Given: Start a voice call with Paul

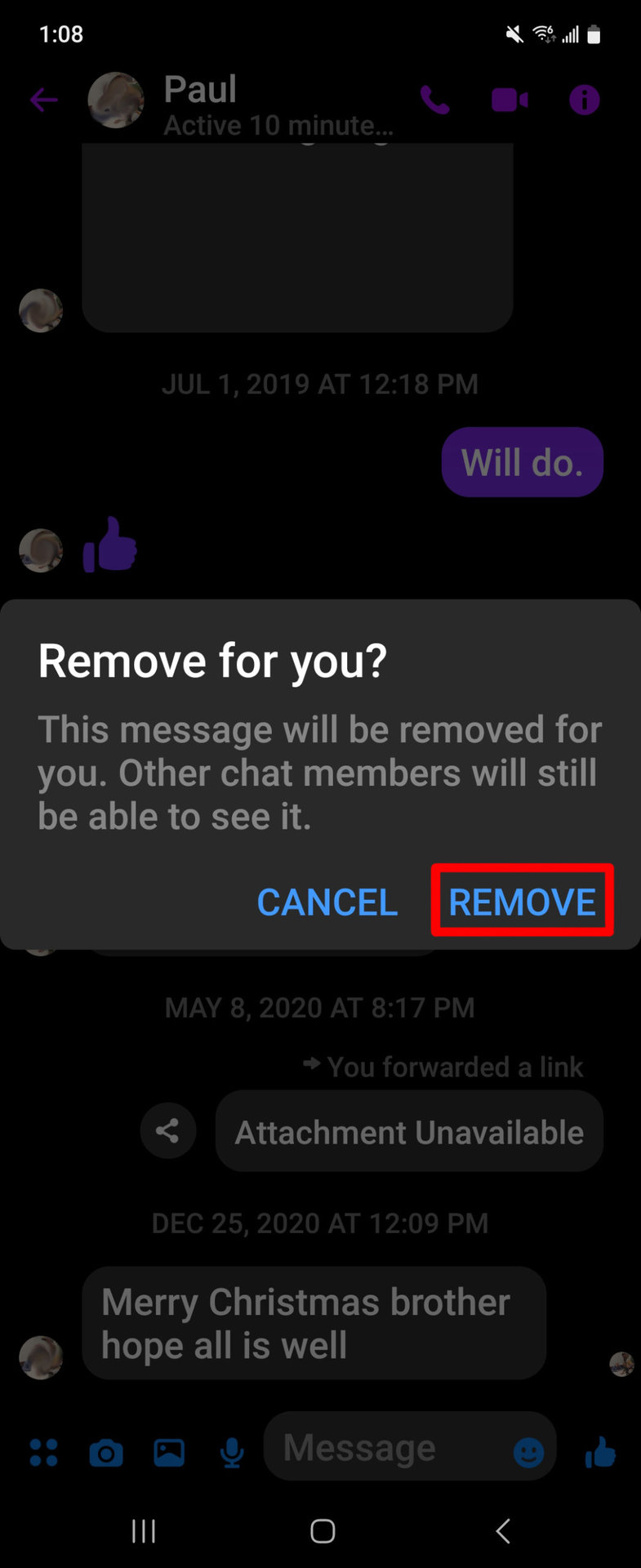Looking at the screenshot, I should point(434,100).
